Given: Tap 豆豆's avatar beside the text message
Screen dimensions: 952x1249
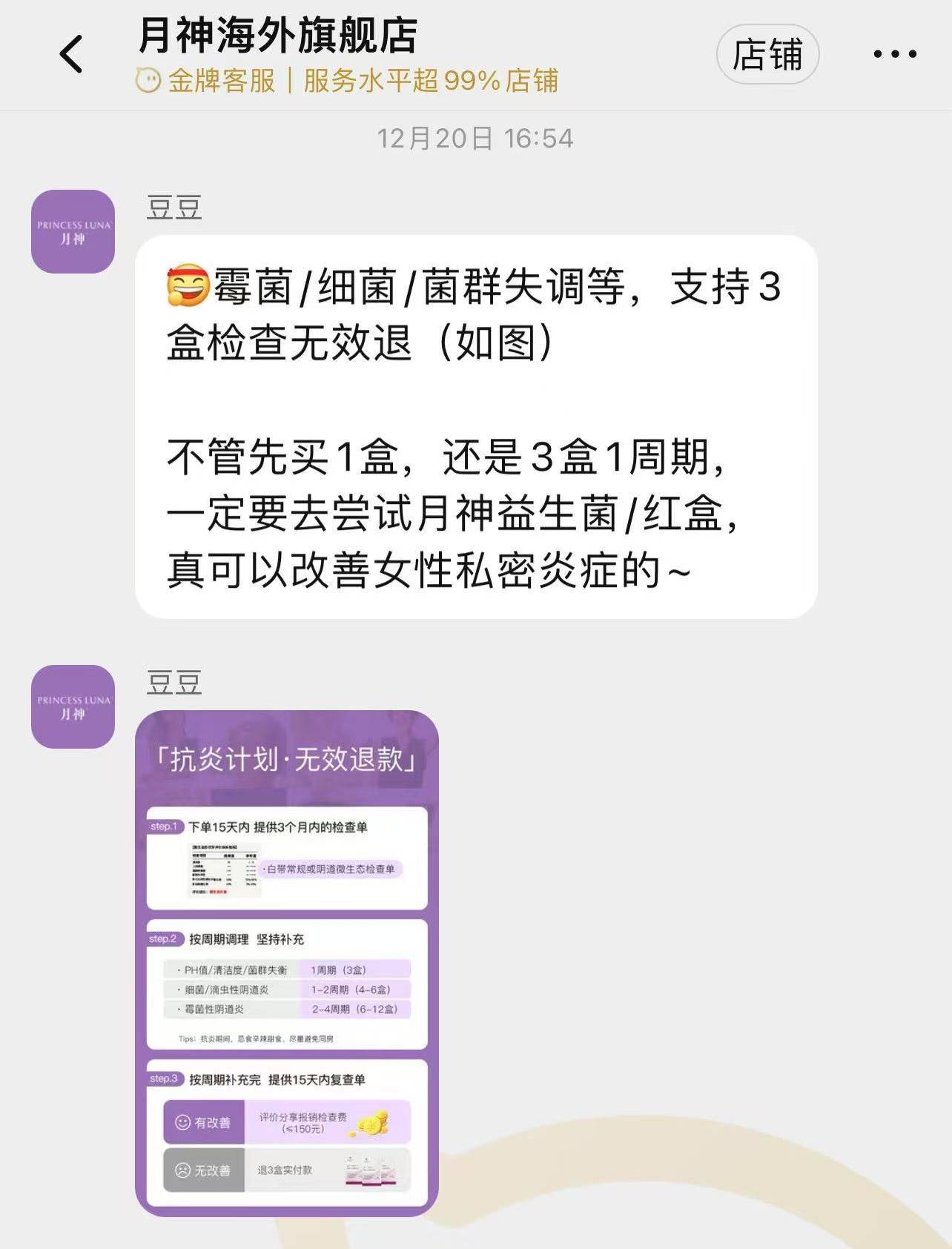Looking at the screenshot, I should coord(73,231).
